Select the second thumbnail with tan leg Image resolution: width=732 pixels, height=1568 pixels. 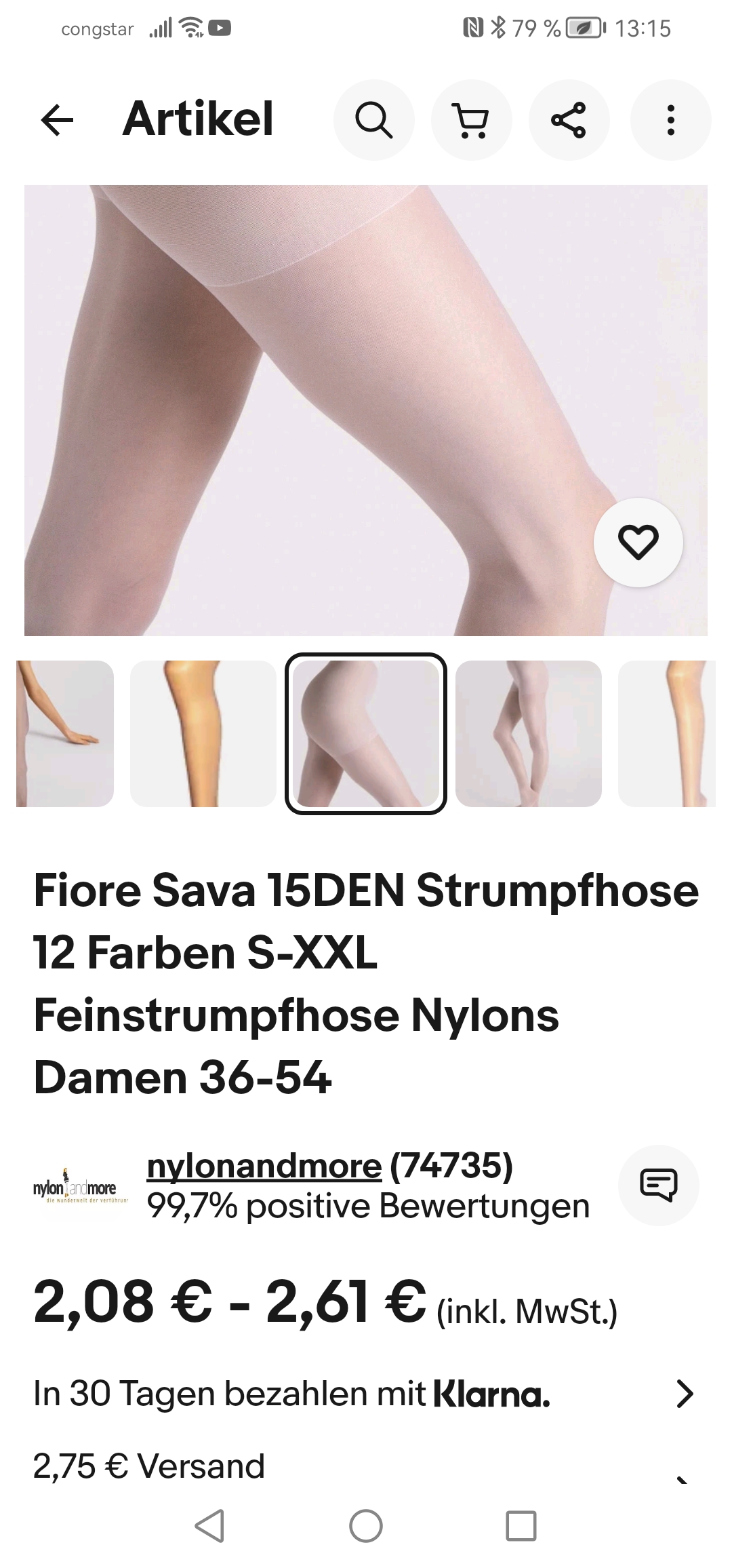click(203, 734)
